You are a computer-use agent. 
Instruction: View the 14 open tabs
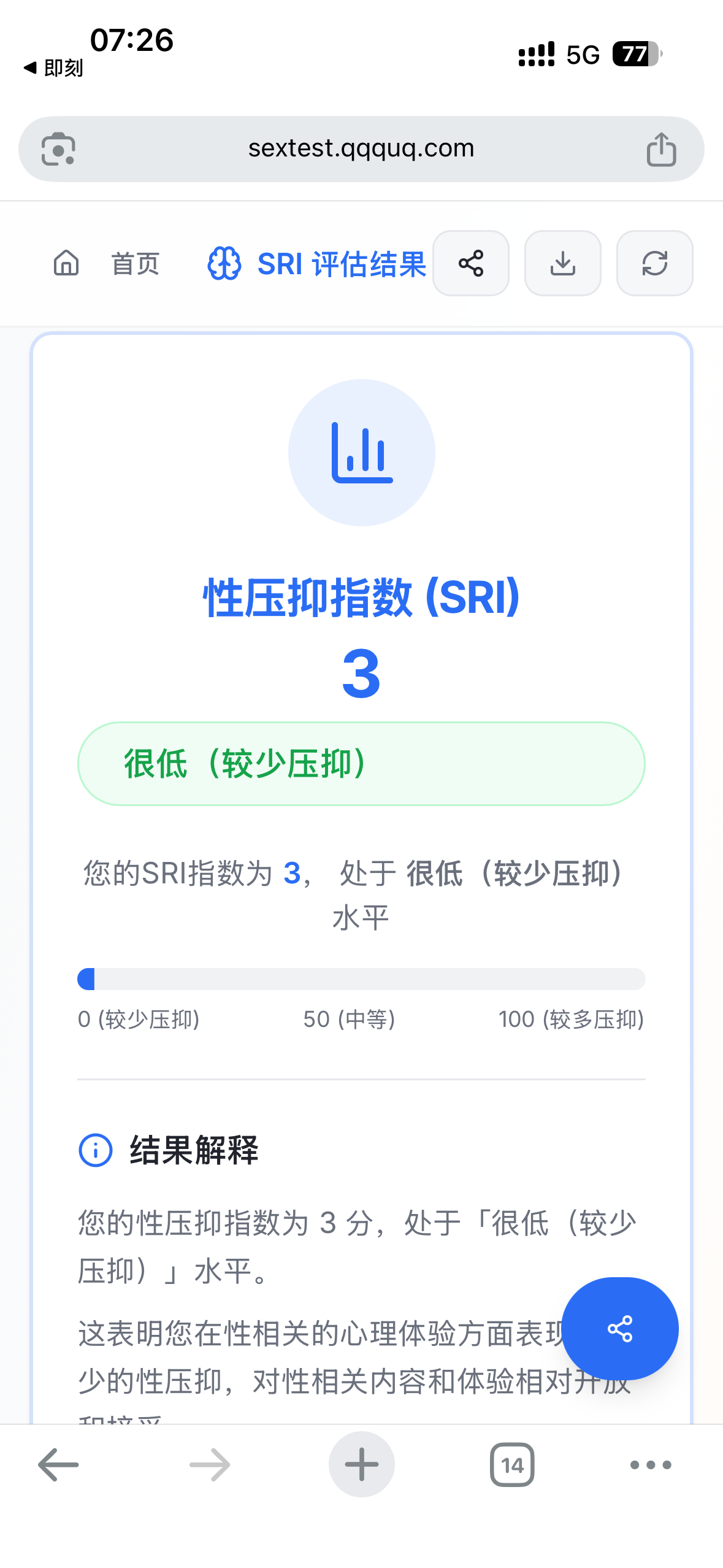(512, 1465)
